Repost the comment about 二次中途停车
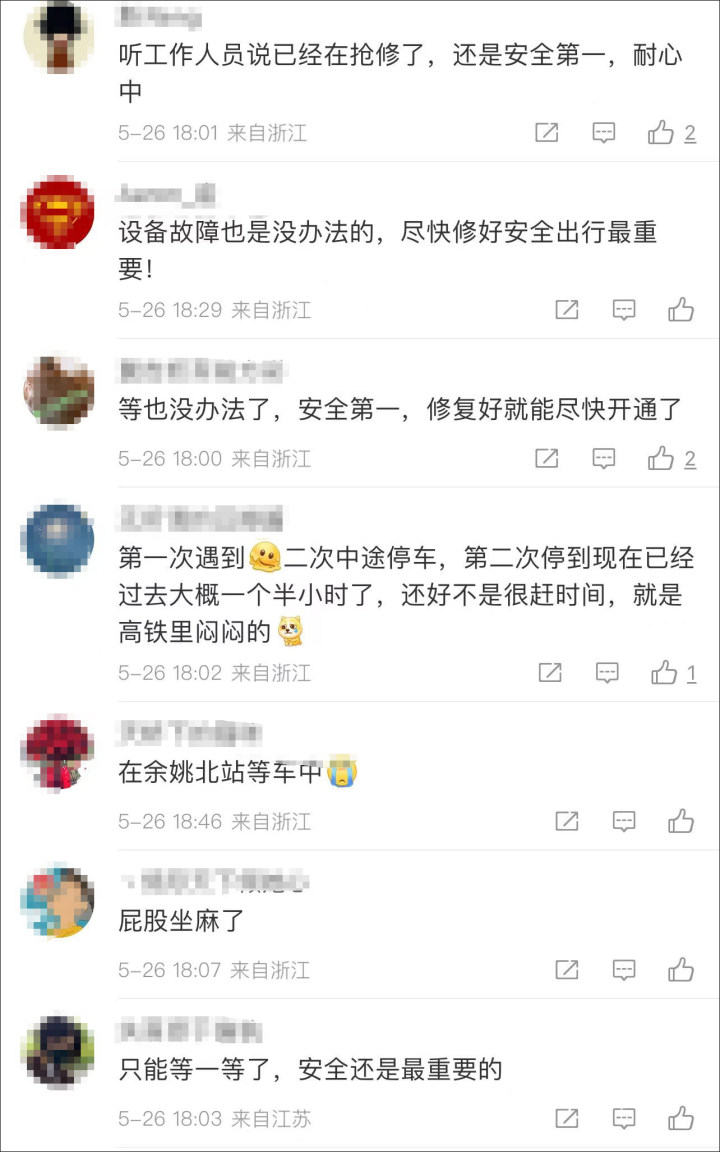Viewport: 720px width, 1152px height. click(550, 672)
